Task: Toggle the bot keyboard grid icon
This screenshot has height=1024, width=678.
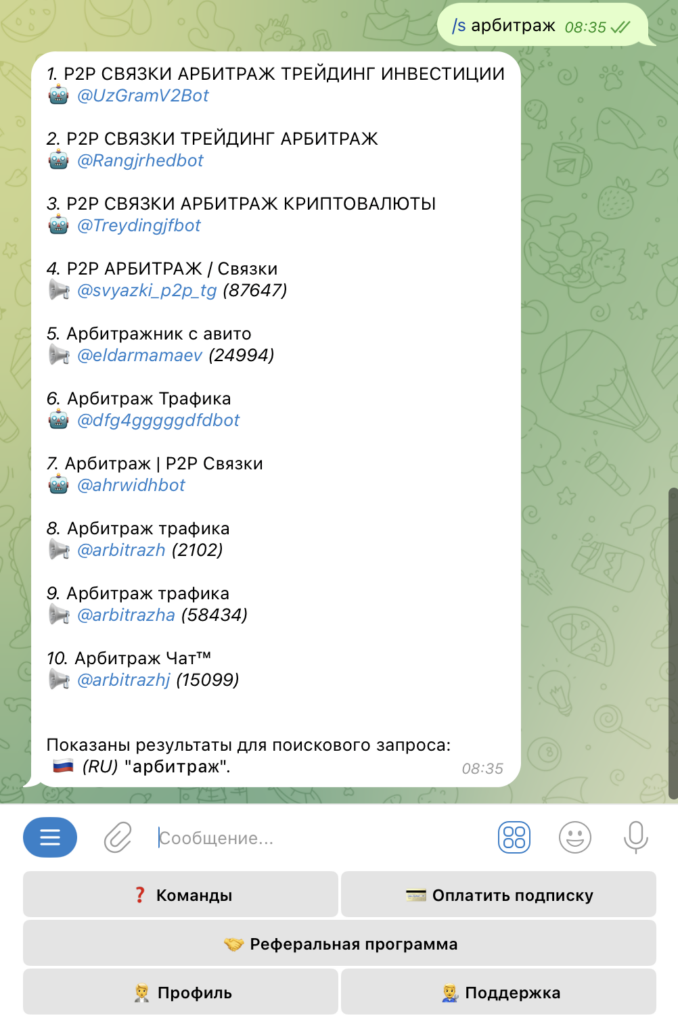Action: (514, 837)
